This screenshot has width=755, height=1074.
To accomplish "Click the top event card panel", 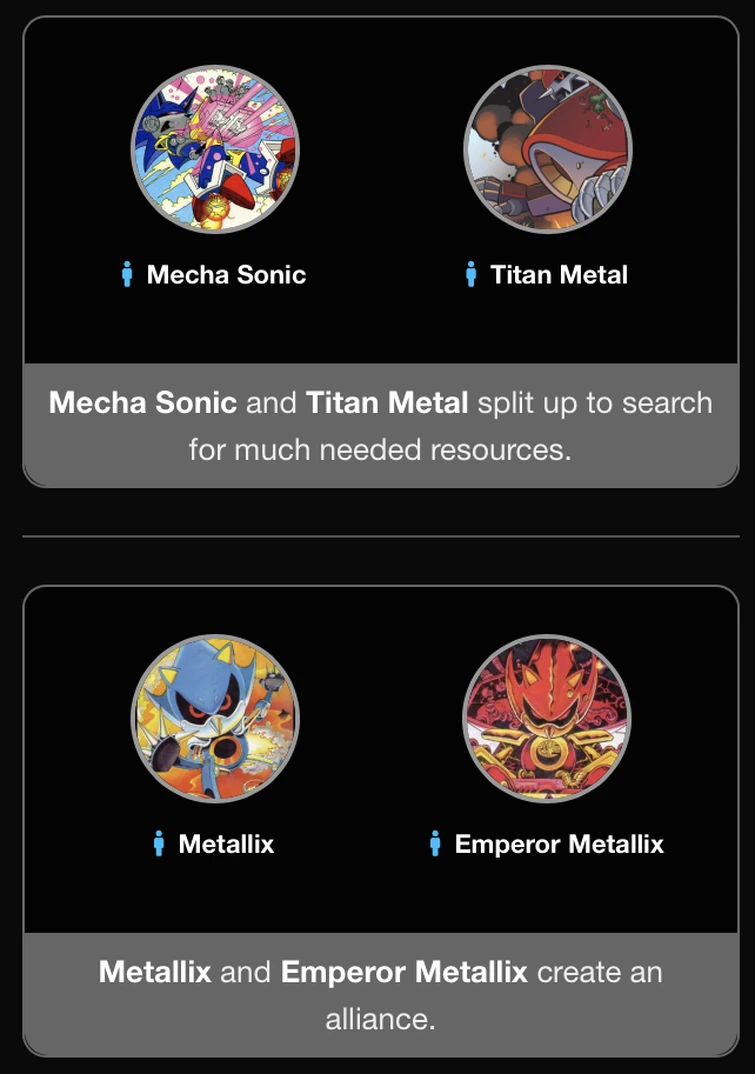I will click(x=378, y=200).
